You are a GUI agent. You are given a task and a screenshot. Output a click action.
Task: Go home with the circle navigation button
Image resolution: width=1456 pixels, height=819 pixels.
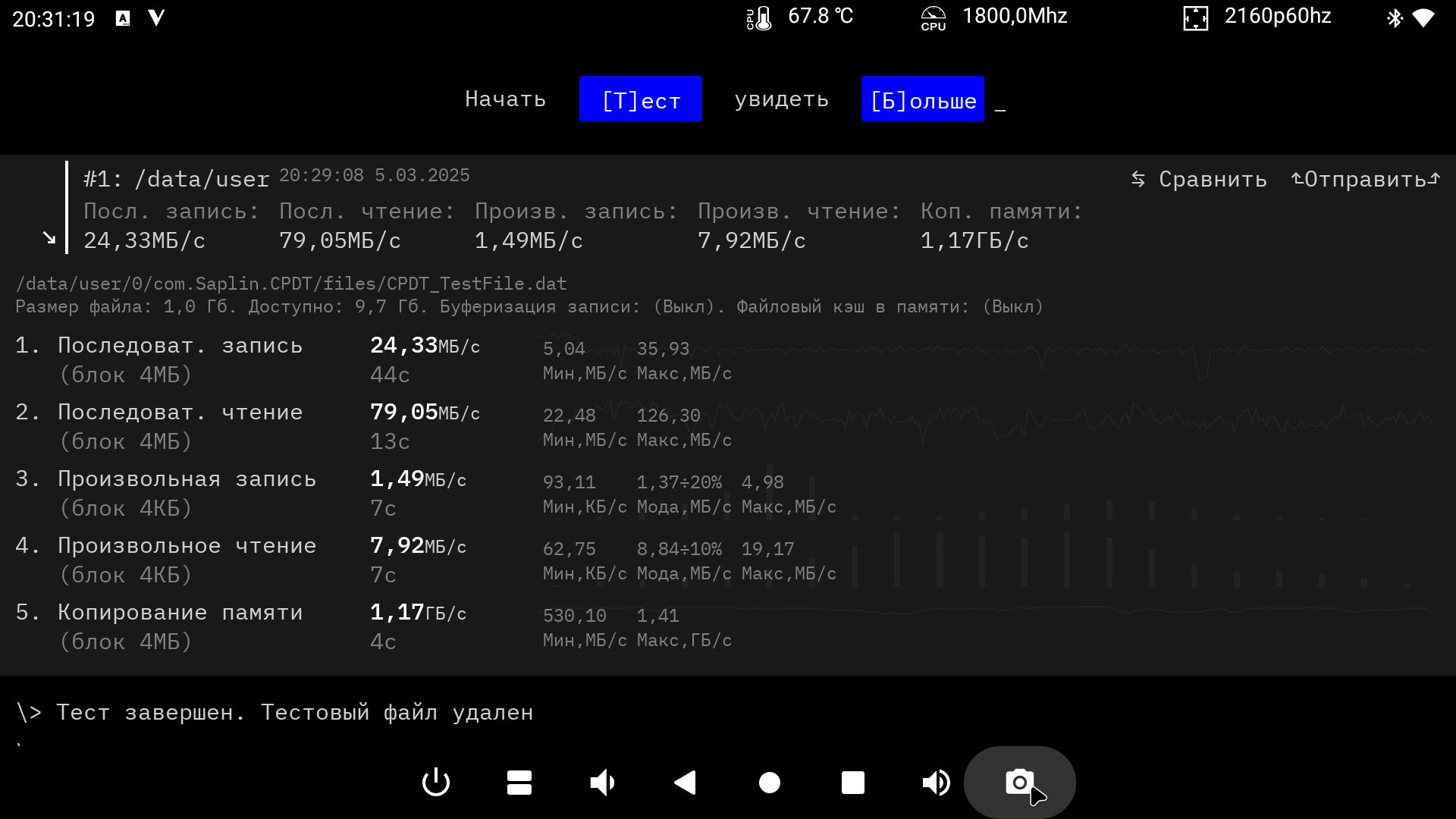coord(769,783)
